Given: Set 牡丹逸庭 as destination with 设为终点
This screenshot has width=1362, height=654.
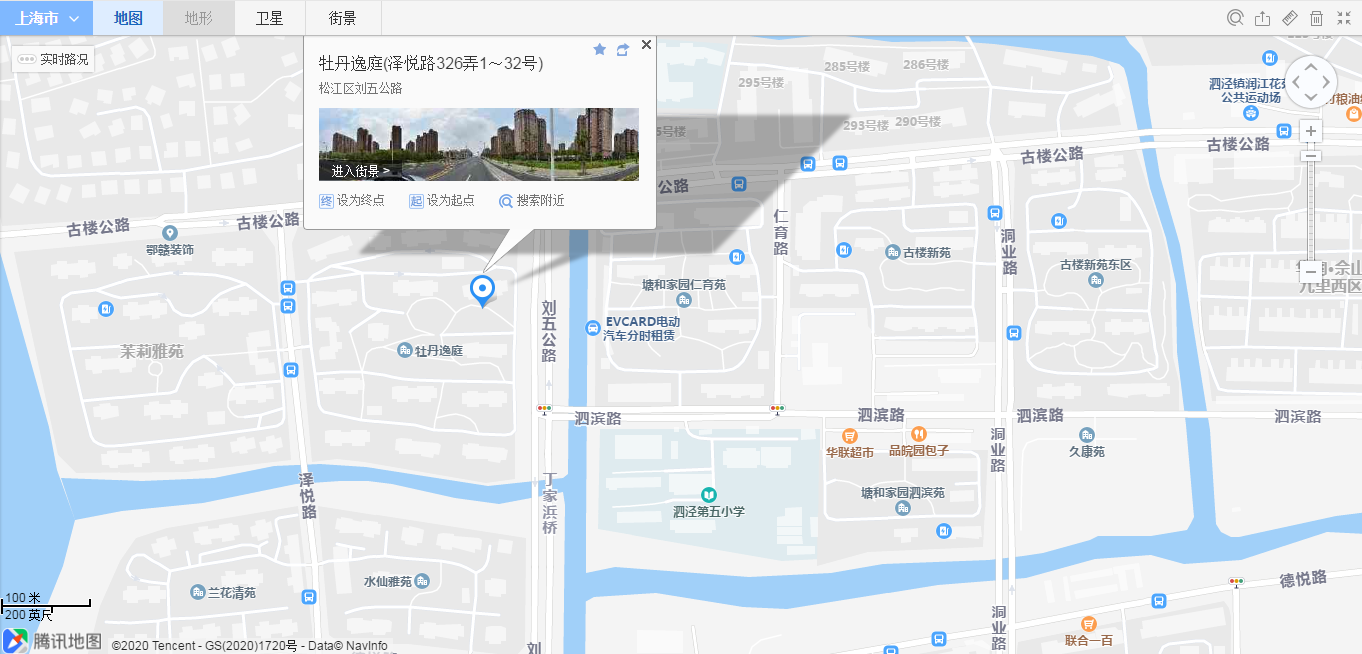Looking at the screenshot, I should click(352, 201).
